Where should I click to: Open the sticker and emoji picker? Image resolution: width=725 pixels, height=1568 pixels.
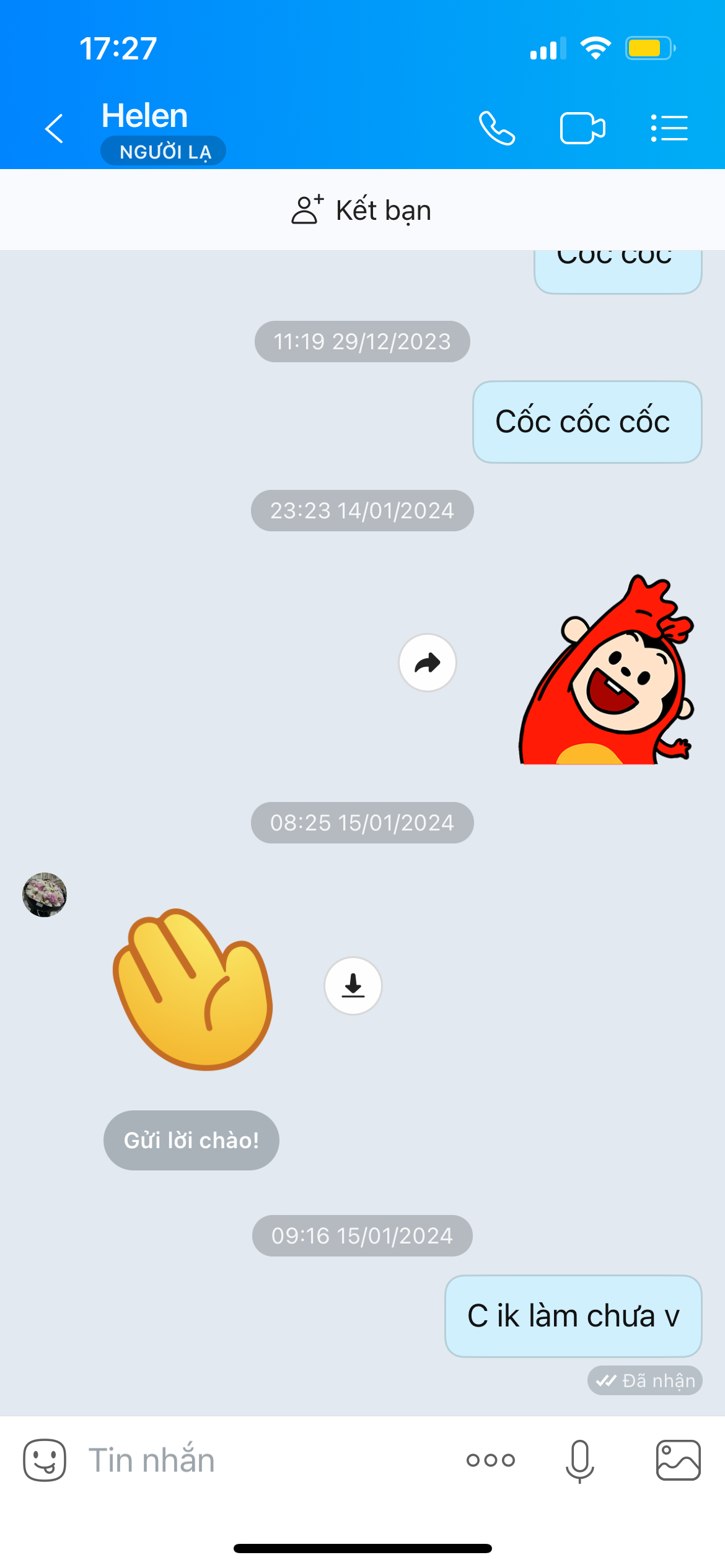[x=45, y=1460]
